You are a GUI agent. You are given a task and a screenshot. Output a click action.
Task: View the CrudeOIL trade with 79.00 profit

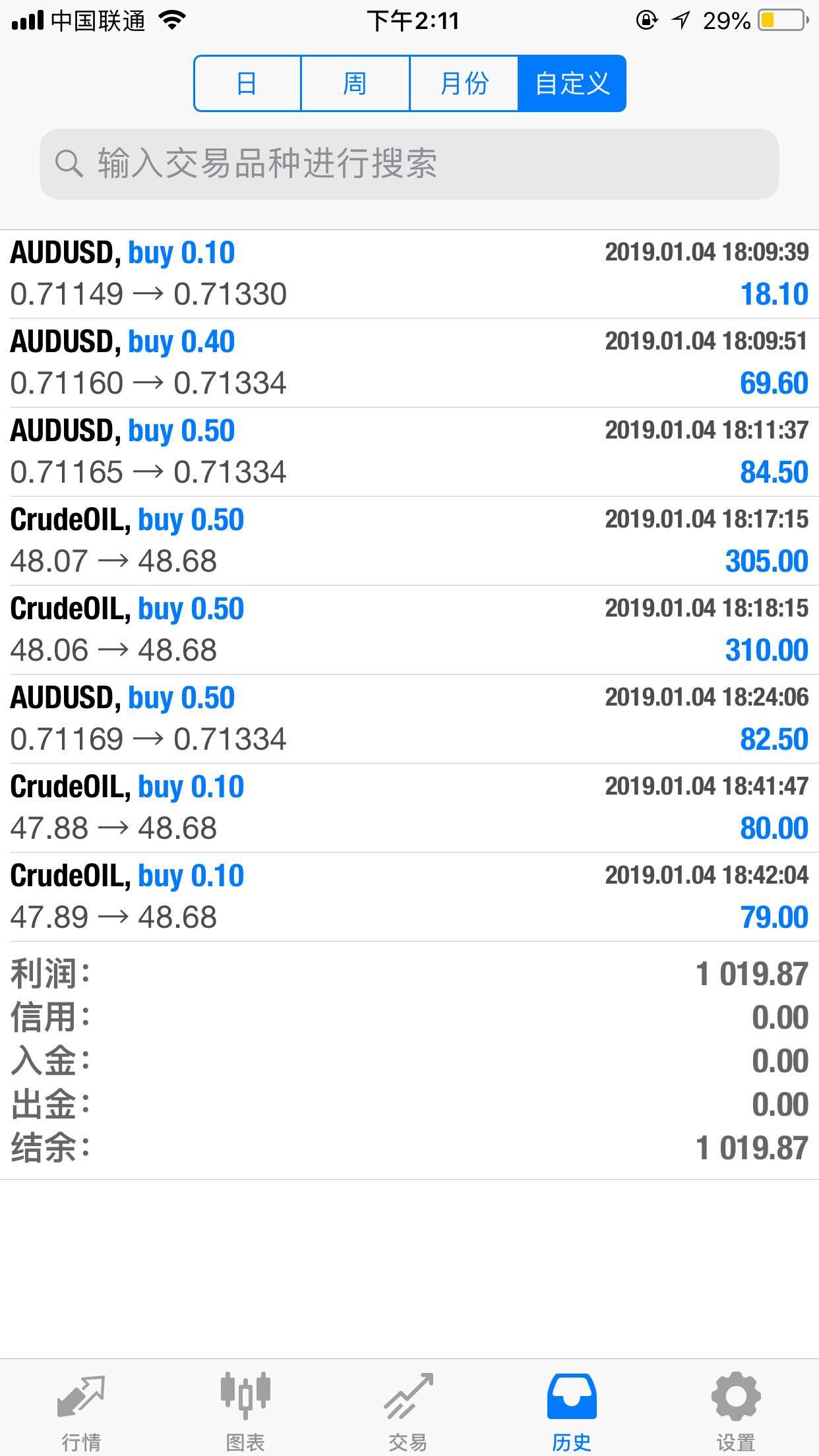click(x=409, y=897)
